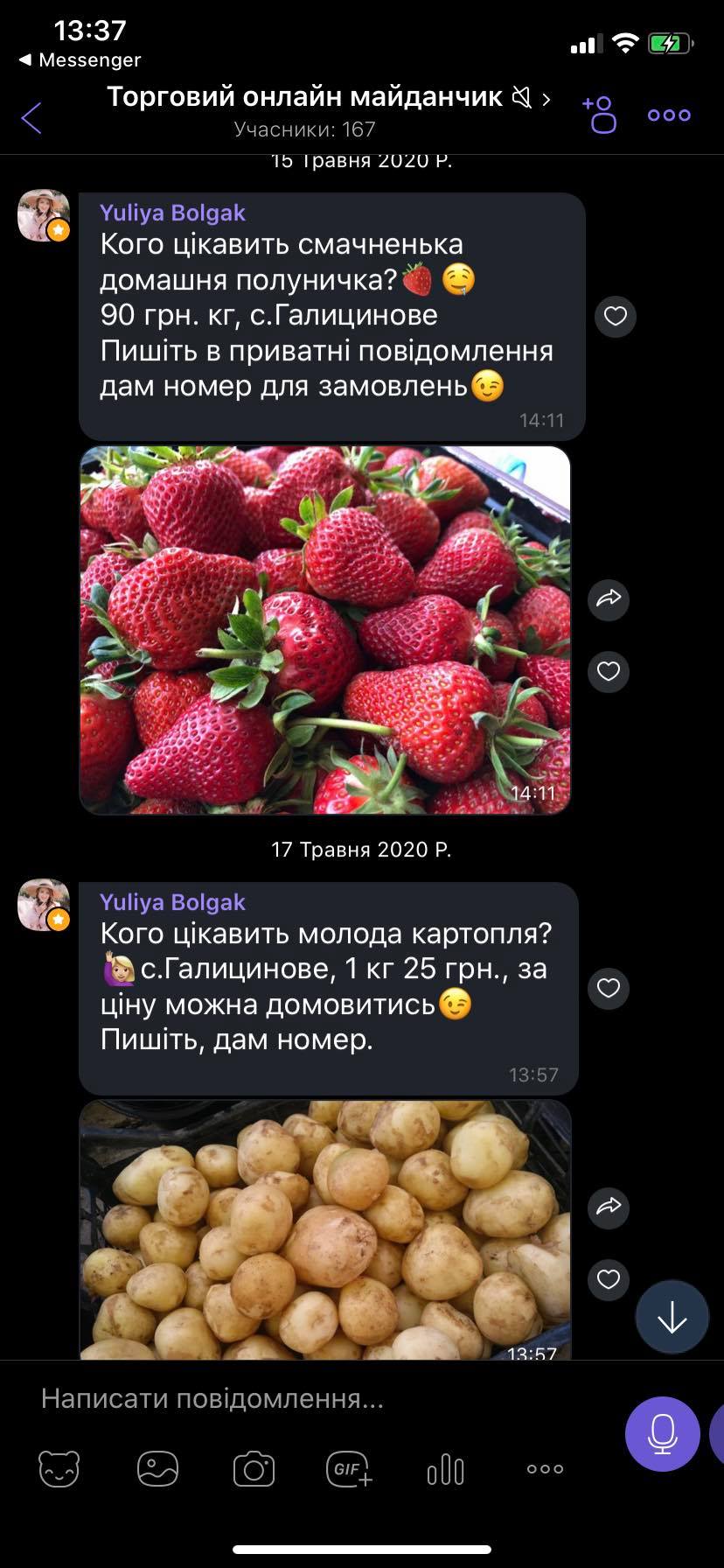The height and width of the screenshot is (1568, 724).
Task: Open the camera
Action: tap(254, 1469)
